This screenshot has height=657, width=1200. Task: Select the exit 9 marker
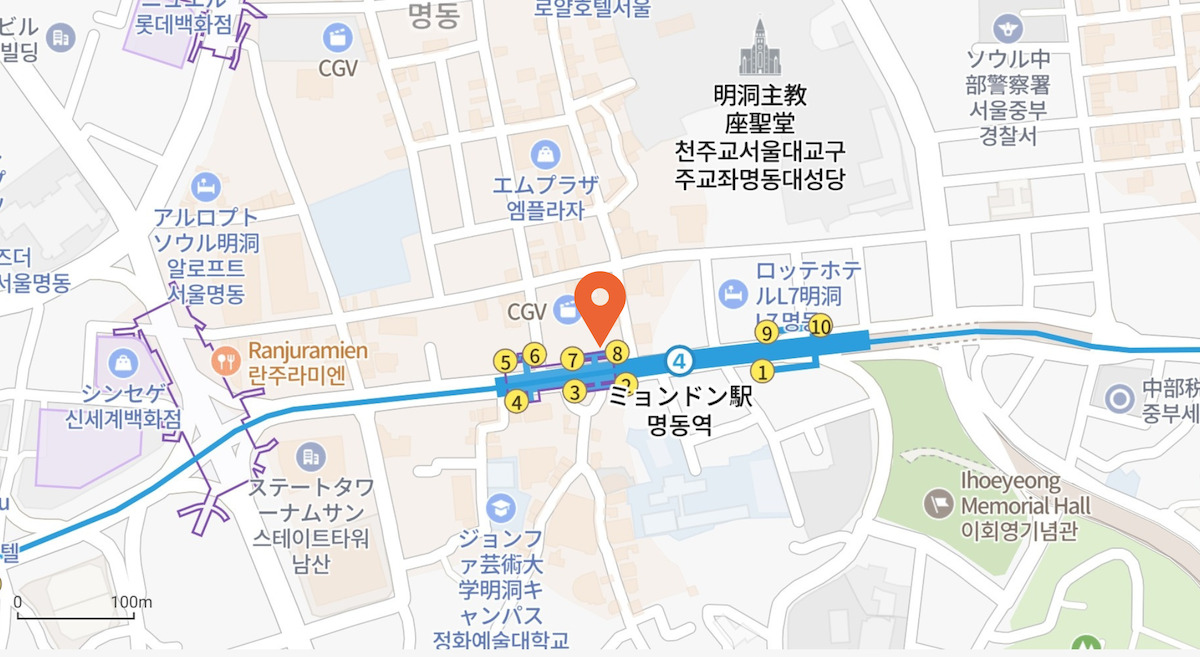pyautogui.click(x=766, y=332)
